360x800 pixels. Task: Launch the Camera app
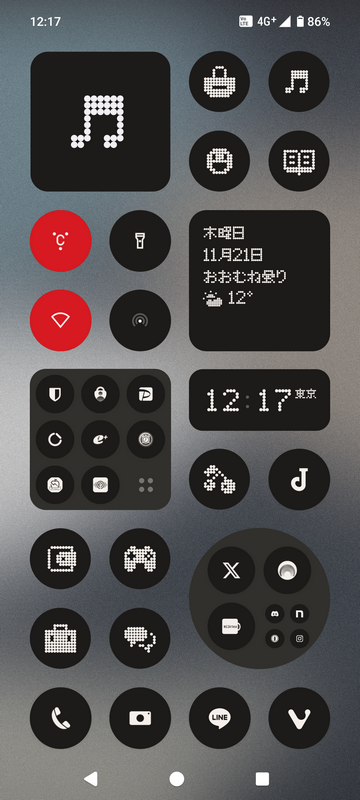pyautogui.click(x=140, y=718)
